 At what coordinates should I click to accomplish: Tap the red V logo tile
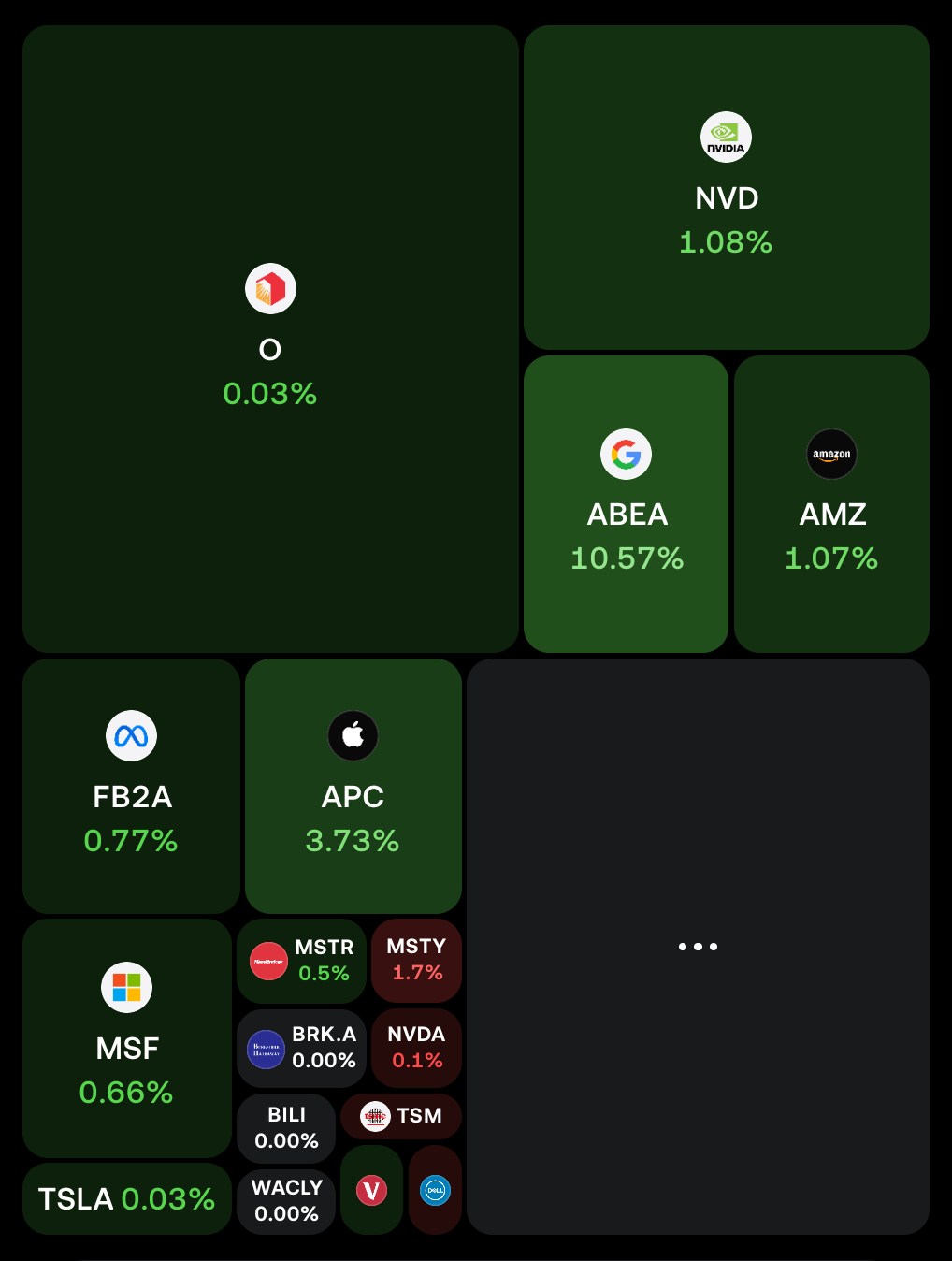coord(371,1190)
